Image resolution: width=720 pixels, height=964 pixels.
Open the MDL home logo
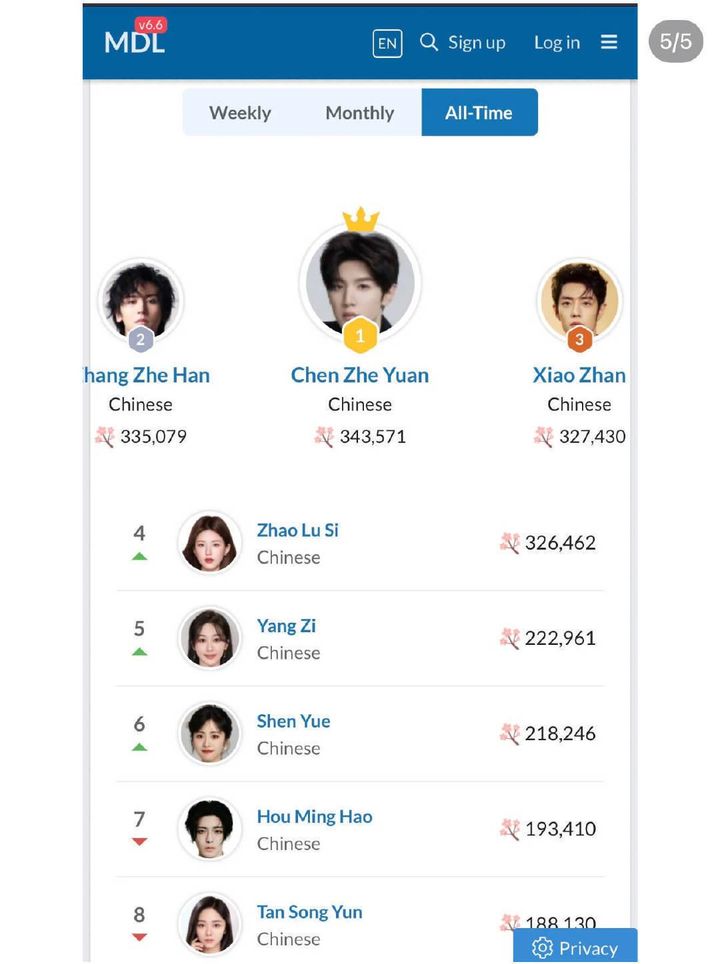[134, 42]
